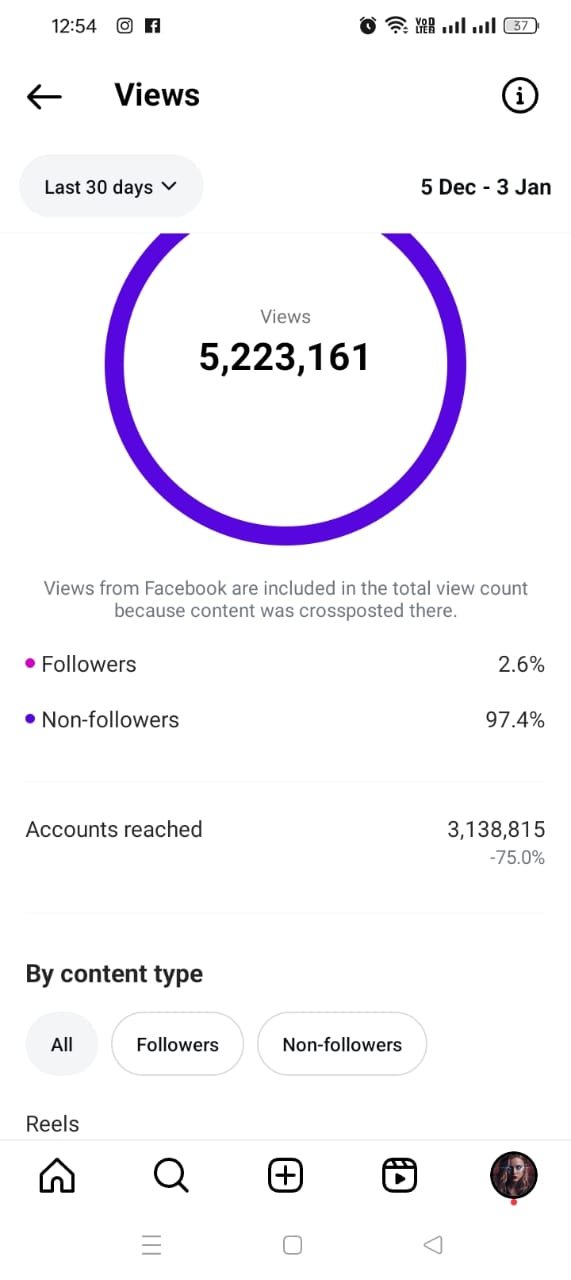The height and width of the screenshot is (1280, 571).
Task: Go to the Home feed tab
Action: [x=57, y=1175]
